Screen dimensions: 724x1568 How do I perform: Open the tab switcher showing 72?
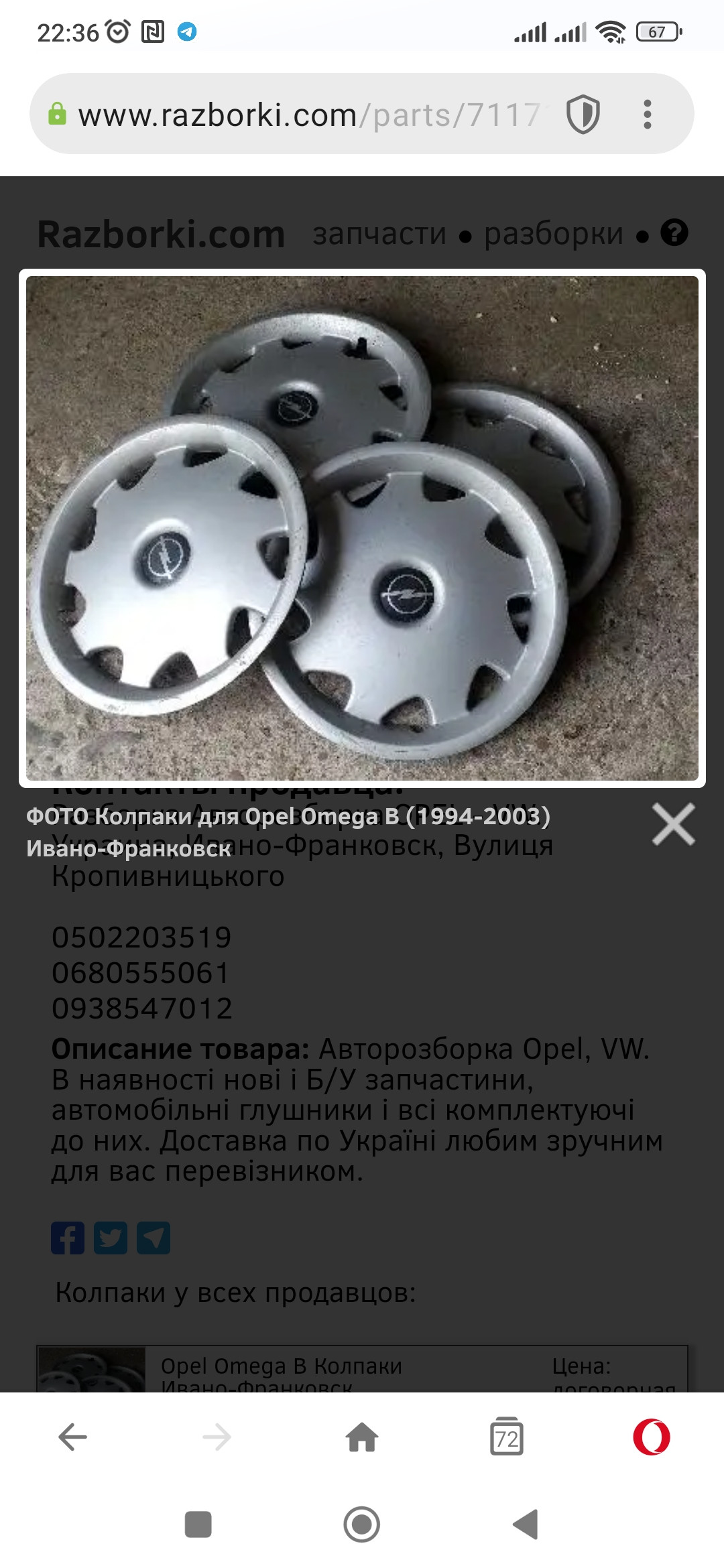click(x=507, y=1437)
